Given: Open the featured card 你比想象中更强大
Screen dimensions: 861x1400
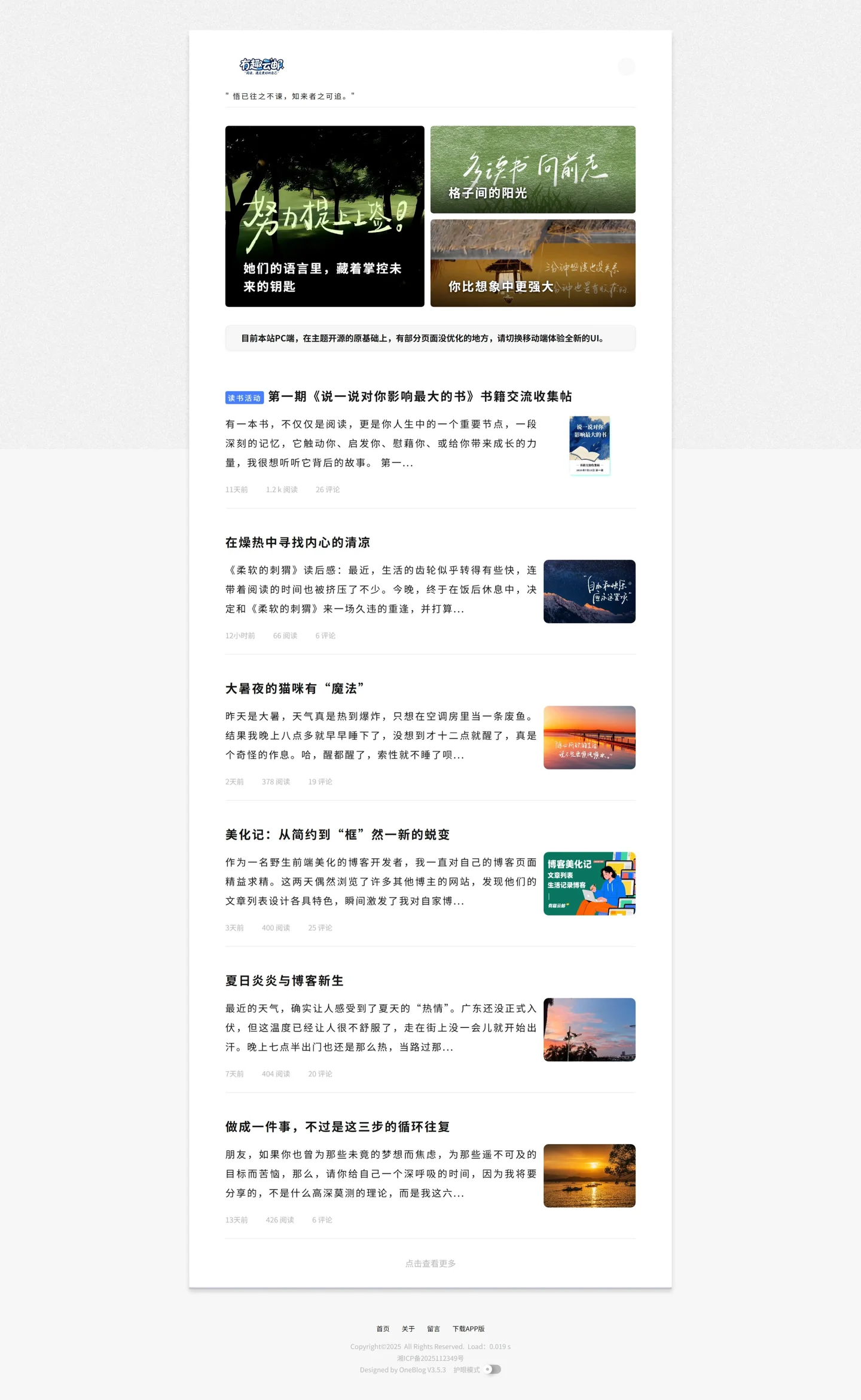Looking at the screenshot, I should pos(533,263).
